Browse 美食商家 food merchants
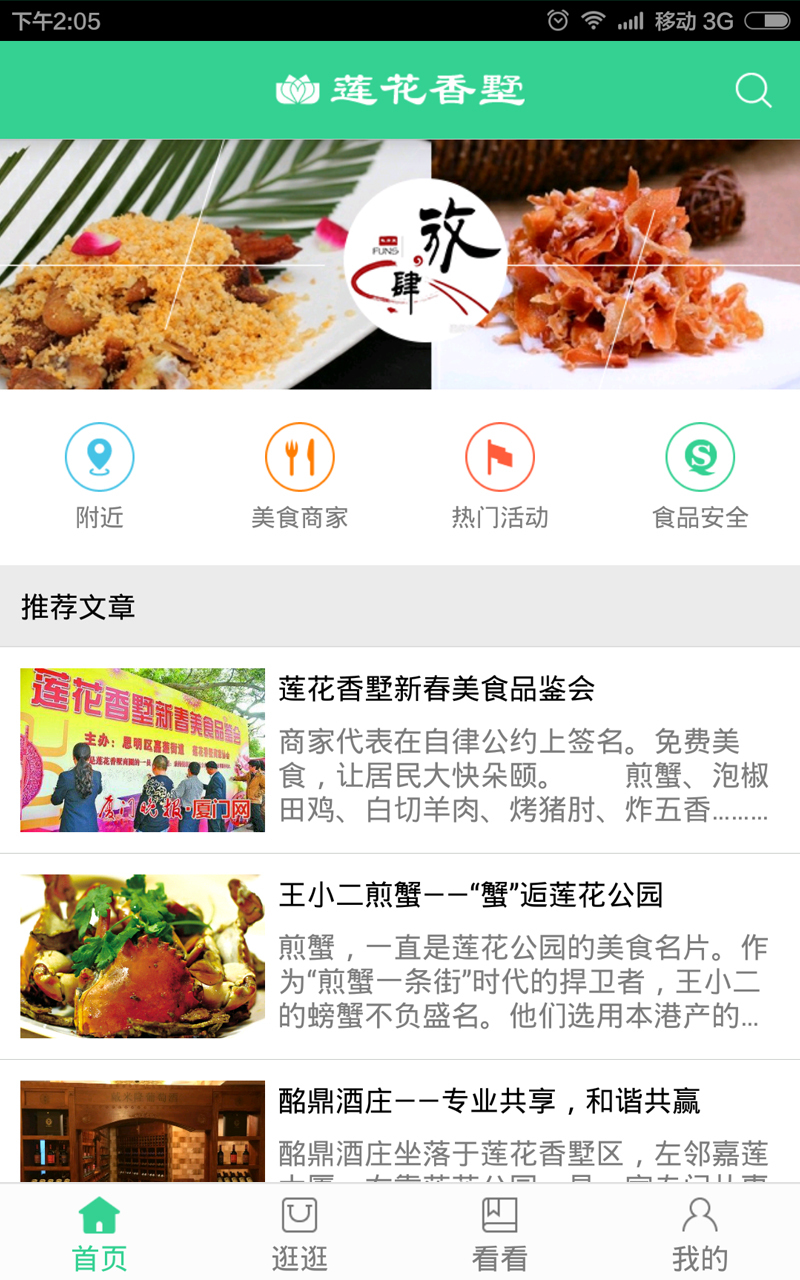 [300, 476]
